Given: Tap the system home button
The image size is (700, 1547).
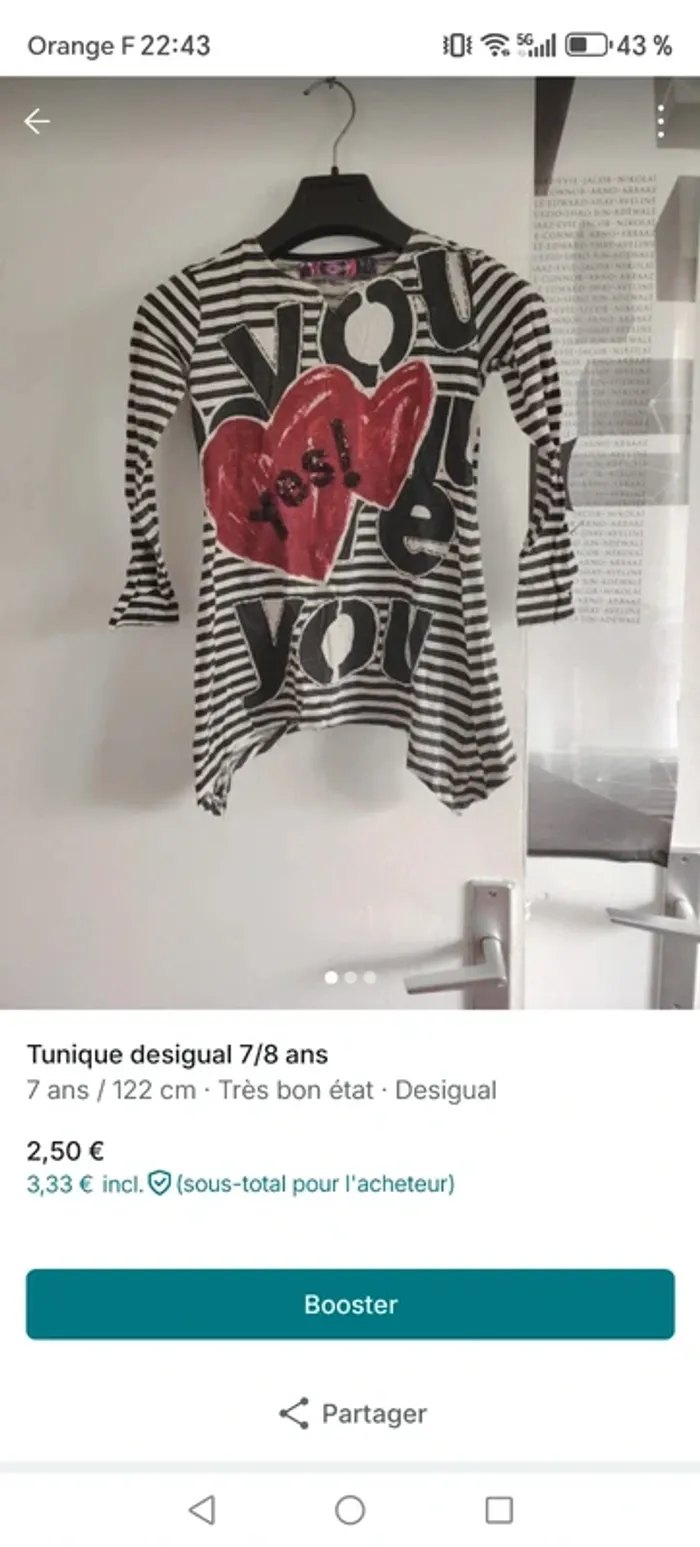Looking at the screenshot, I should pyautogui.click(x=350, y=1509).
